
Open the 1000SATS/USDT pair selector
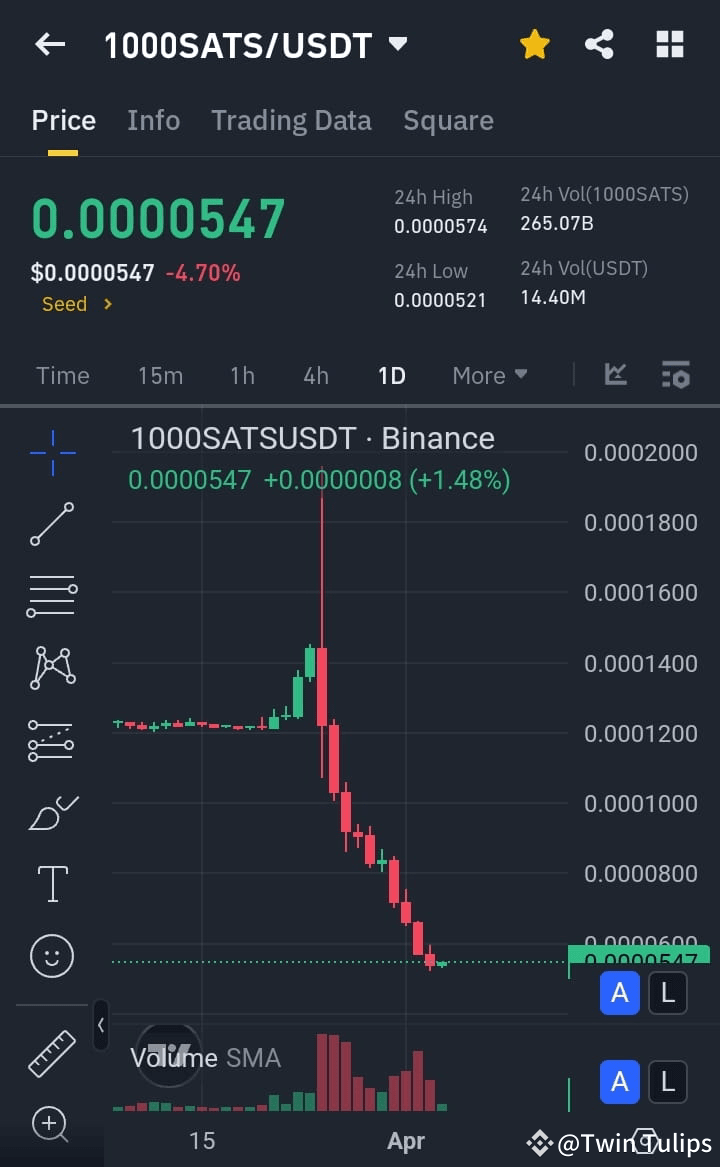click(x=253, y=44)
